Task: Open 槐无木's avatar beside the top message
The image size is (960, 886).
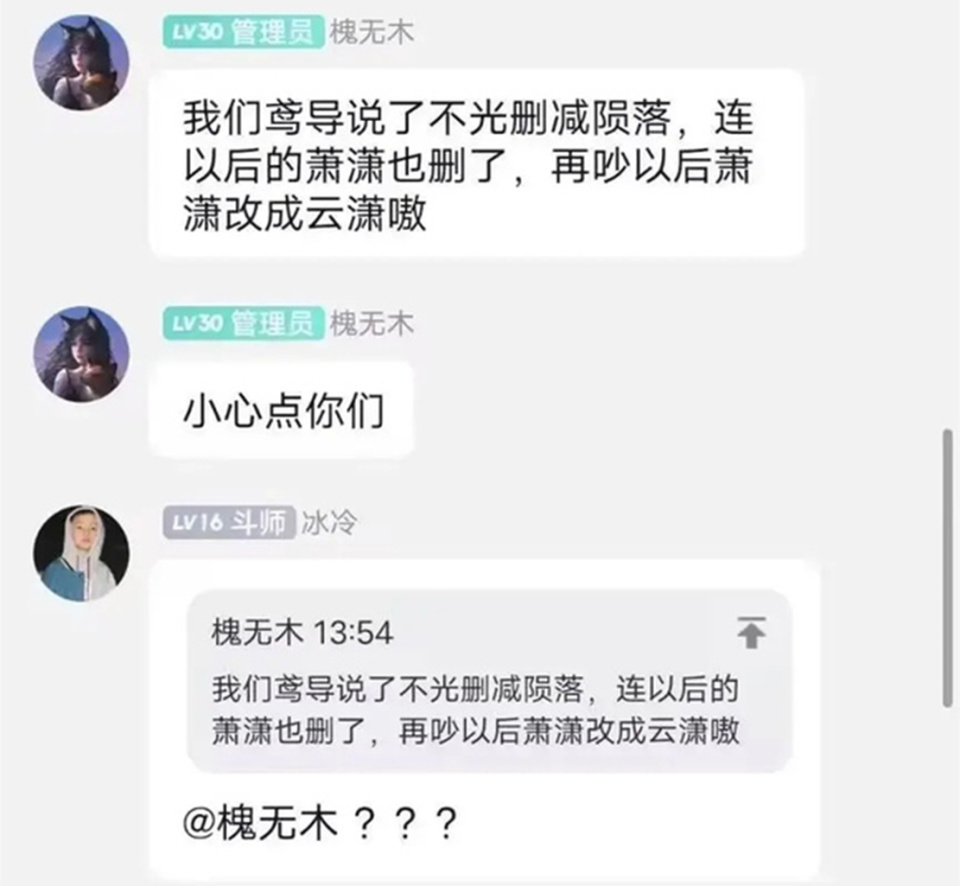Action: coord(81,62)
